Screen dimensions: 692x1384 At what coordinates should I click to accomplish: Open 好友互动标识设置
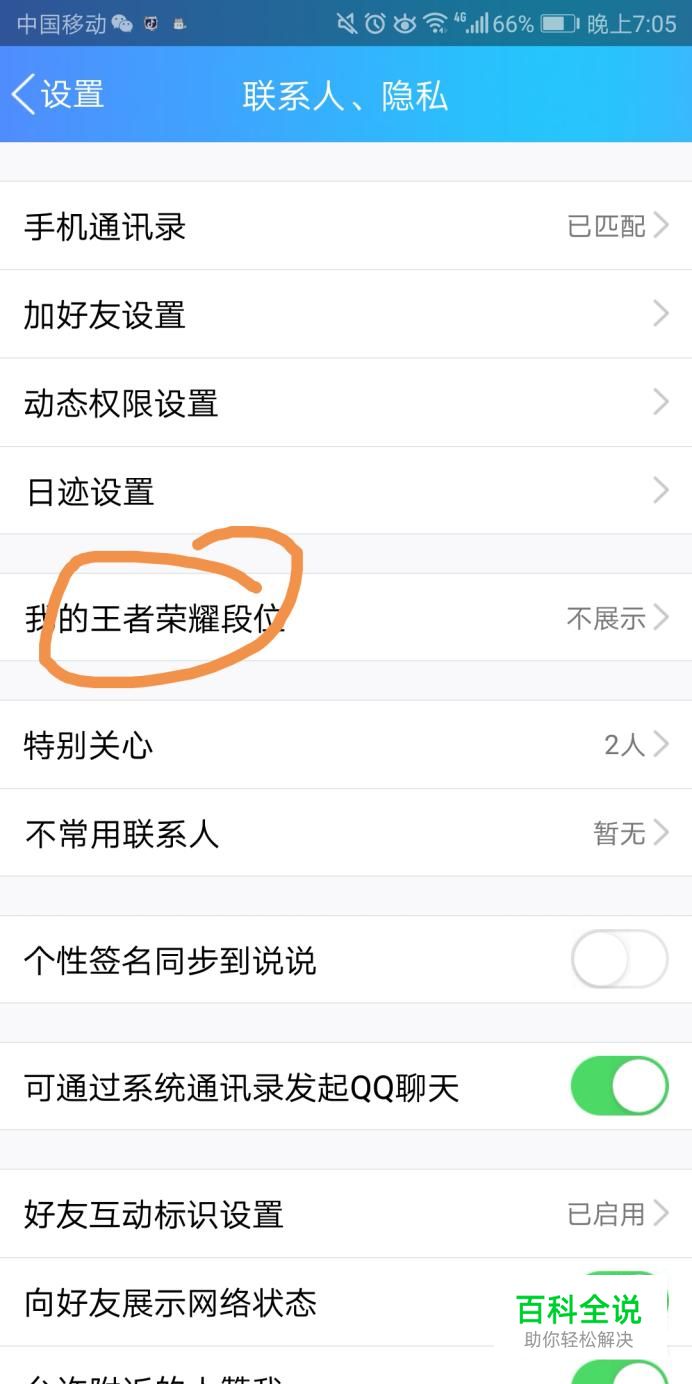click(346, 1214)
